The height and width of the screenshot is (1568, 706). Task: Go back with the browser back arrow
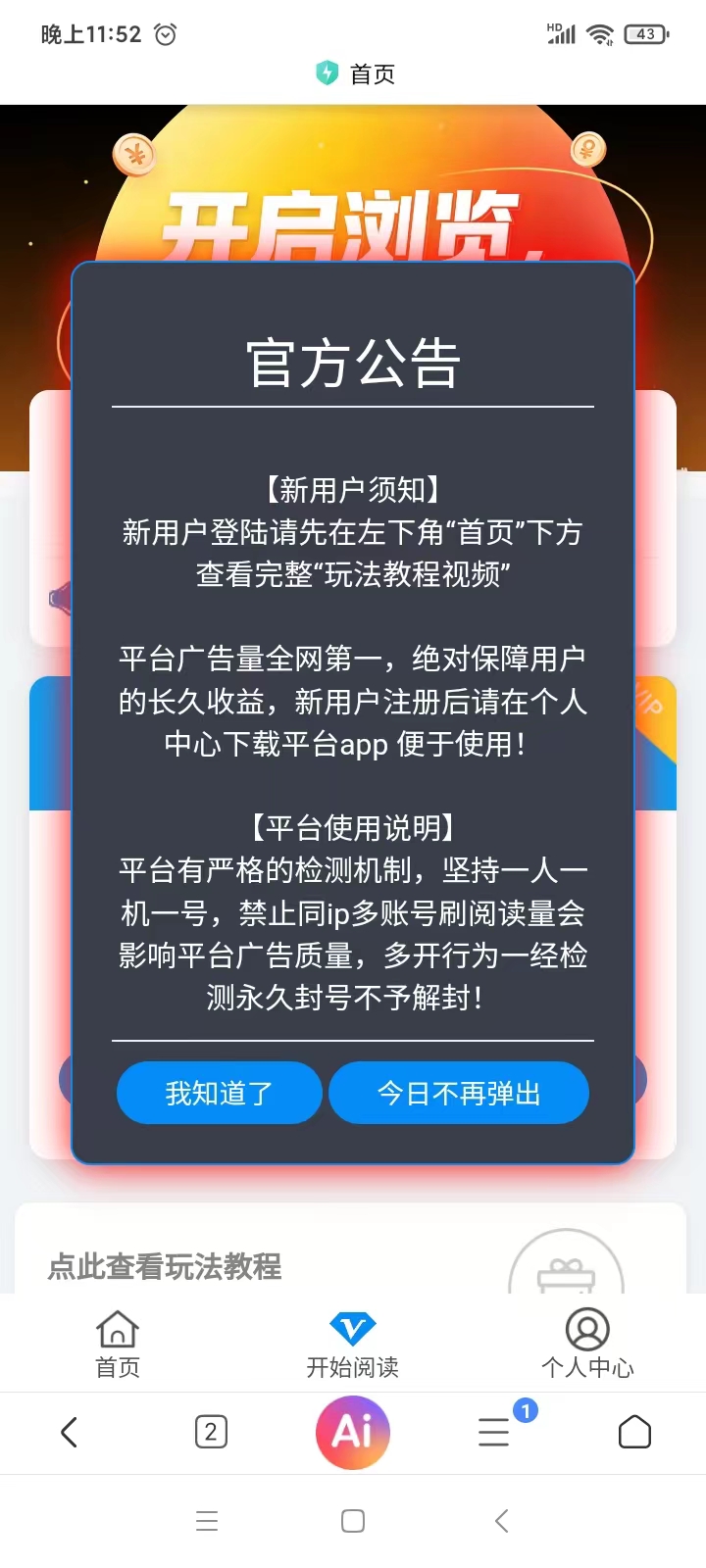point(69,1433)
